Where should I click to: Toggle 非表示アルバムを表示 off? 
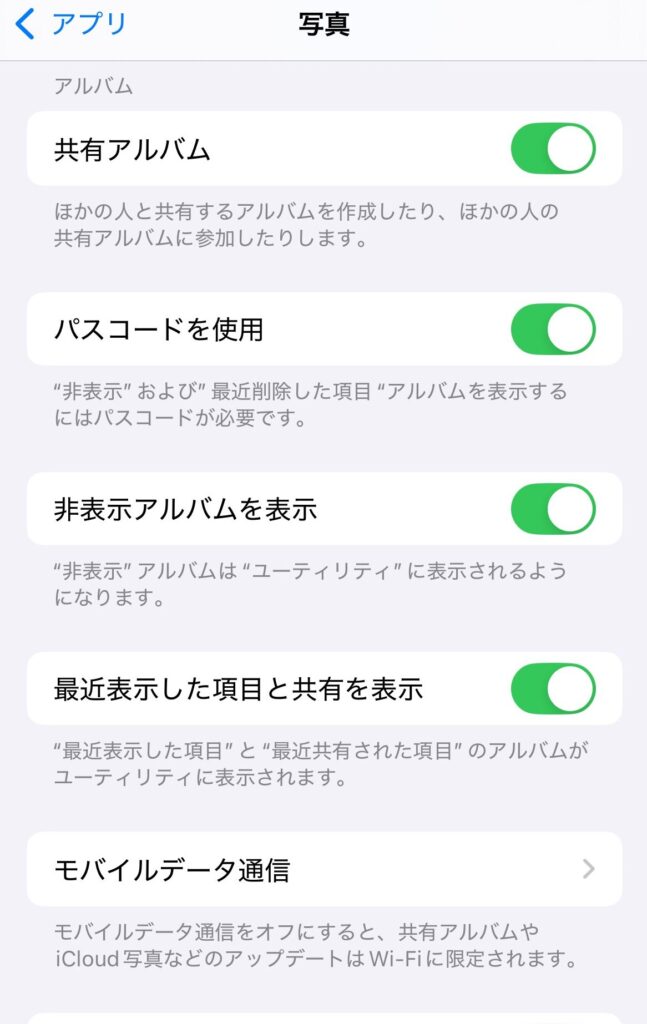pos(552,509)
